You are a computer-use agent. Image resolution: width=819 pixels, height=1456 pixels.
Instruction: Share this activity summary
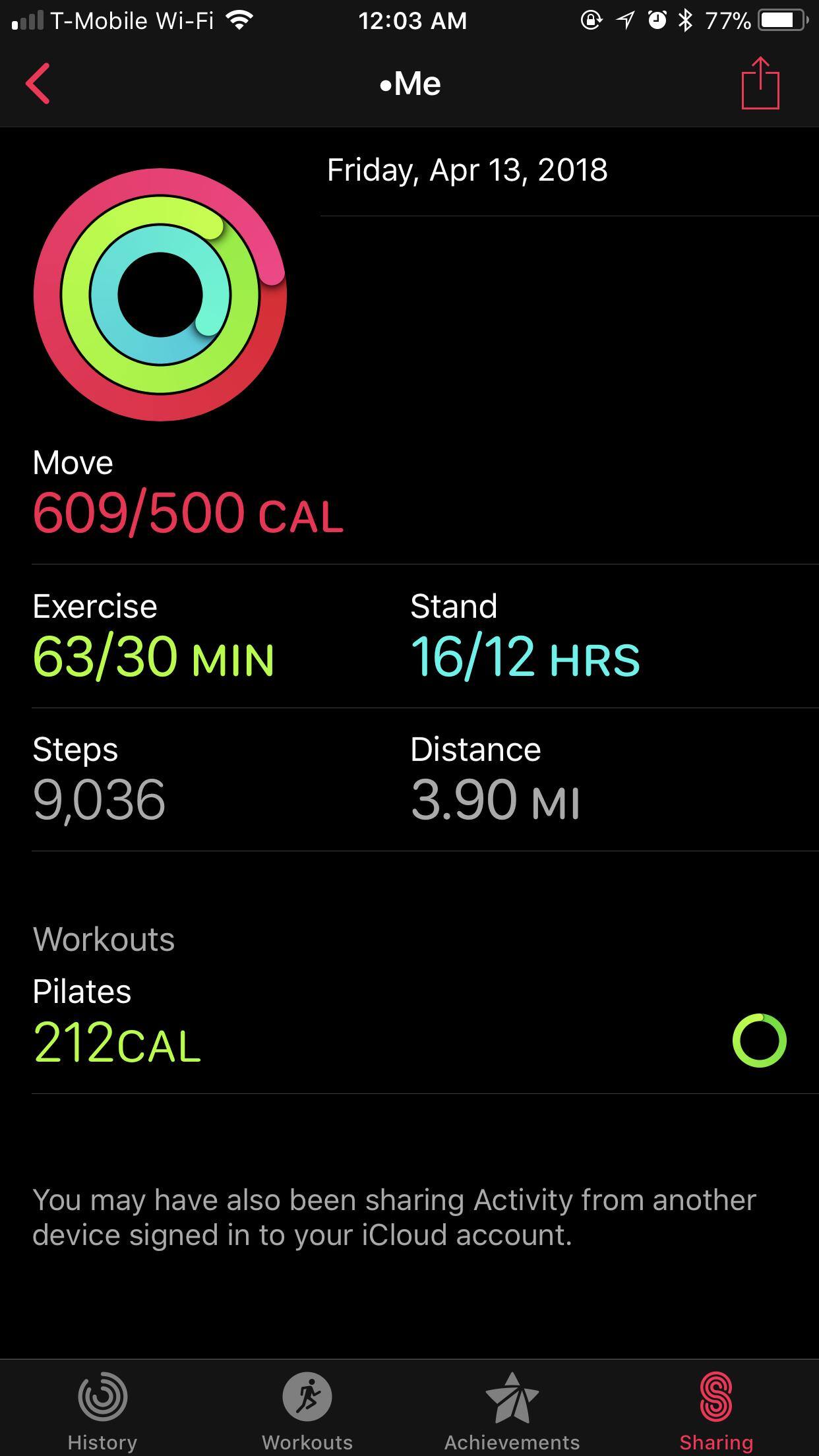760,84
